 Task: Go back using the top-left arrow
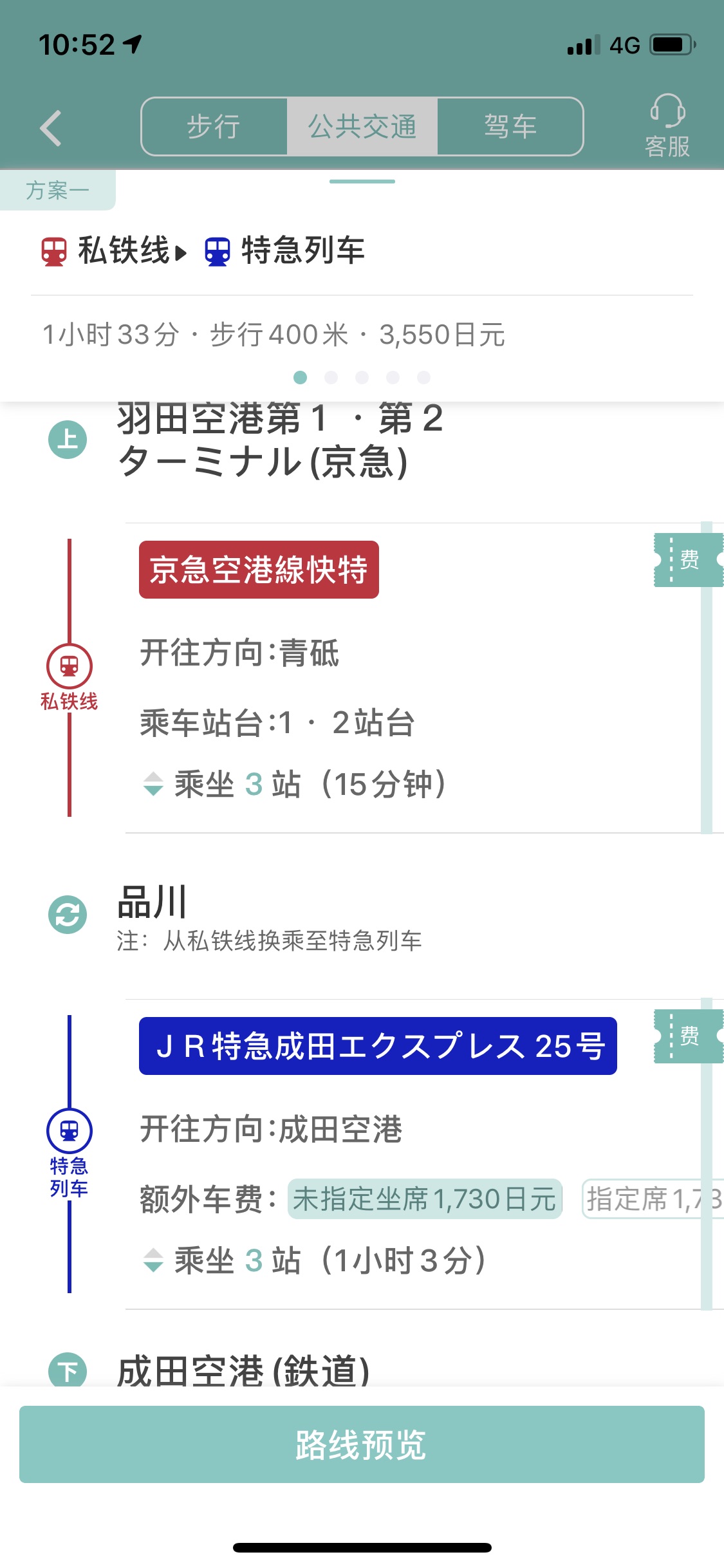pyautogui.click(x=51, y=128)
